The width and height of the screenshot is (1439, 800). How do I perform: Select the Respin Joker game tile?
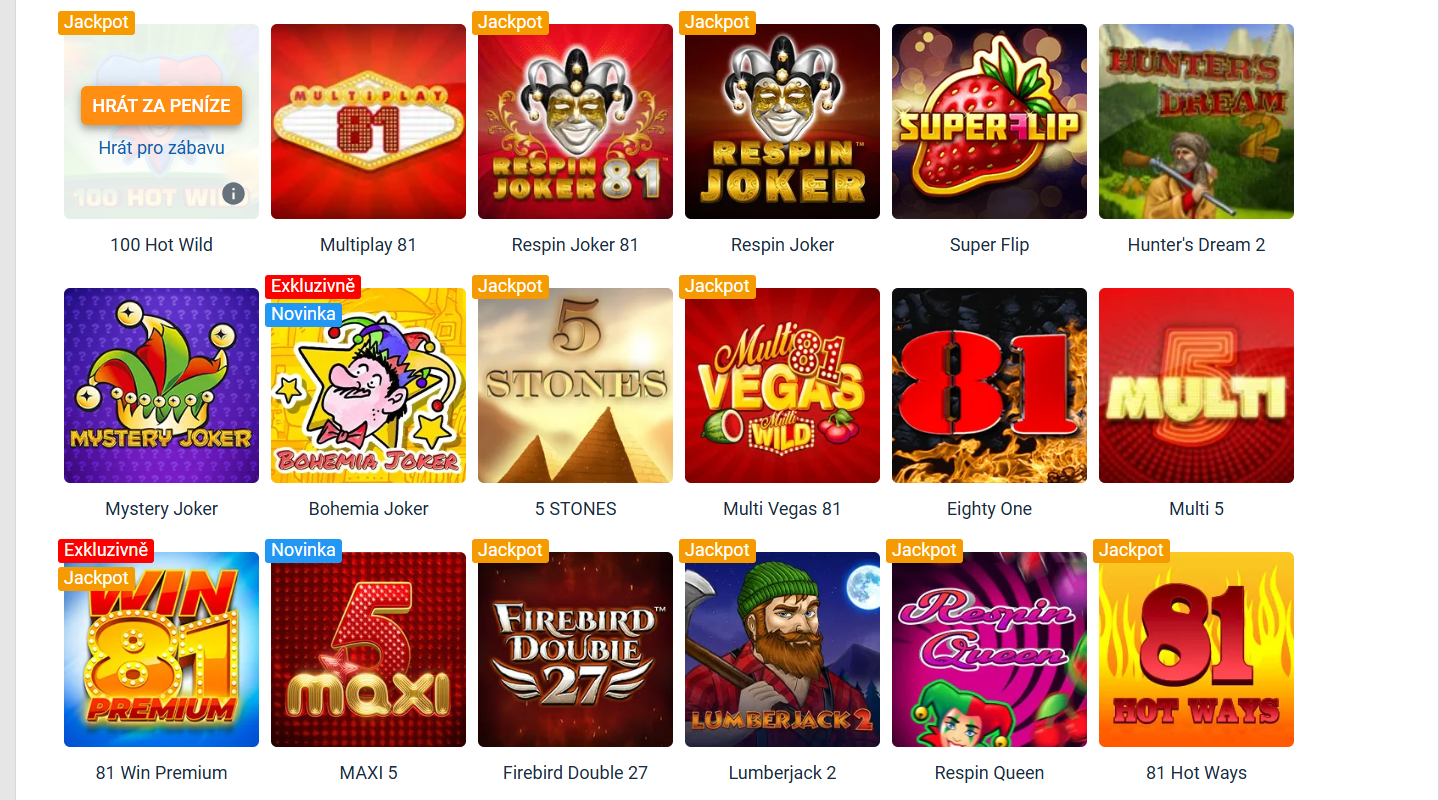[782, 122]
